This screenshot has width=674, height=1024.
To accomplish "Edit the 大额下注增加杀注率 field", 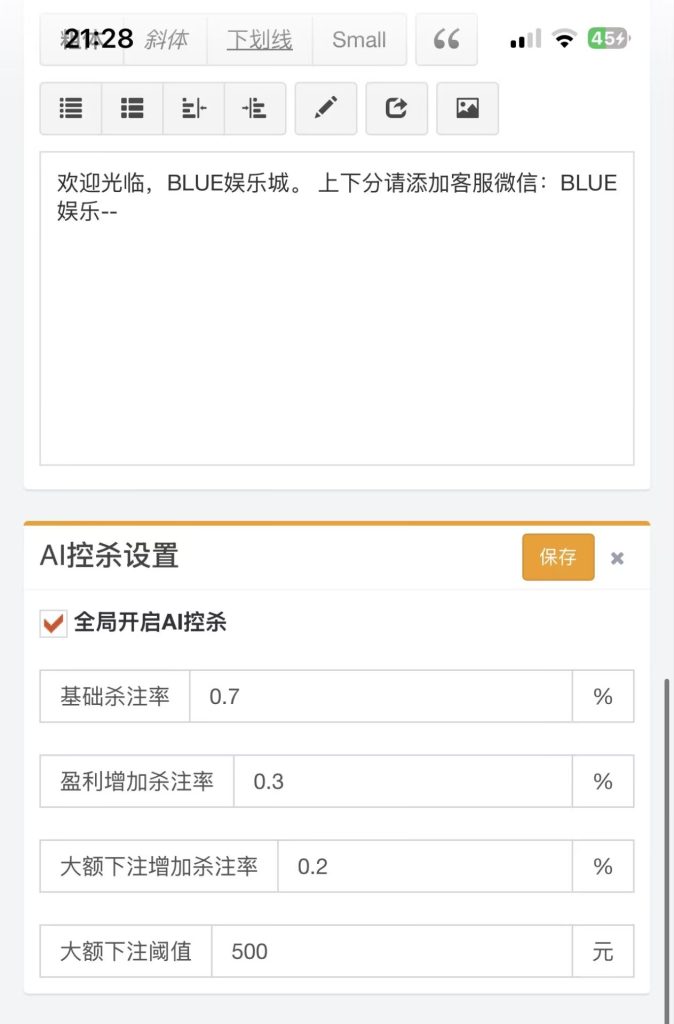I will pyautogui.click(x=424, y=866).
